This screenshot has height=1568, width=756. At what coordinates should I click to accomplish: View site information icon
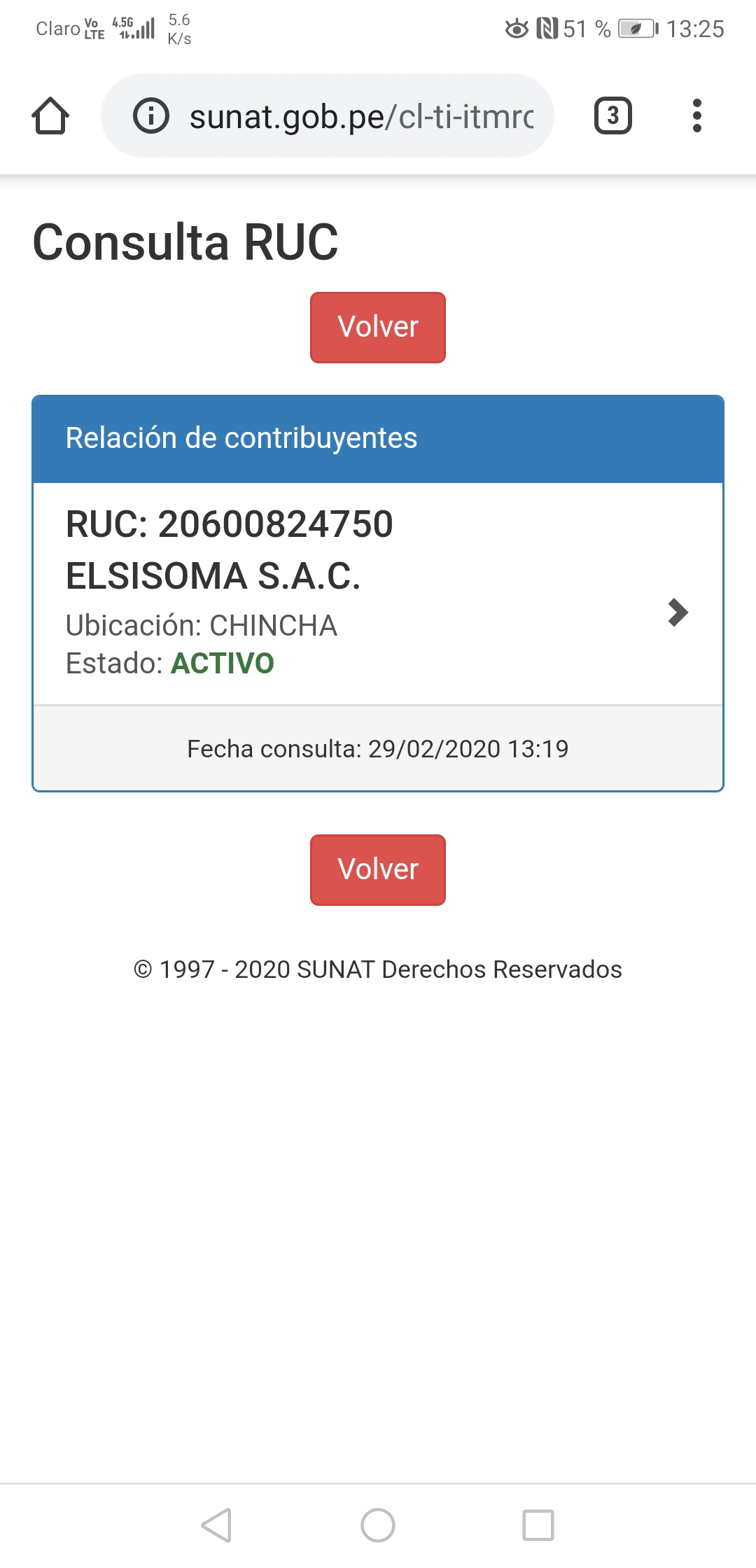(151, 115)
